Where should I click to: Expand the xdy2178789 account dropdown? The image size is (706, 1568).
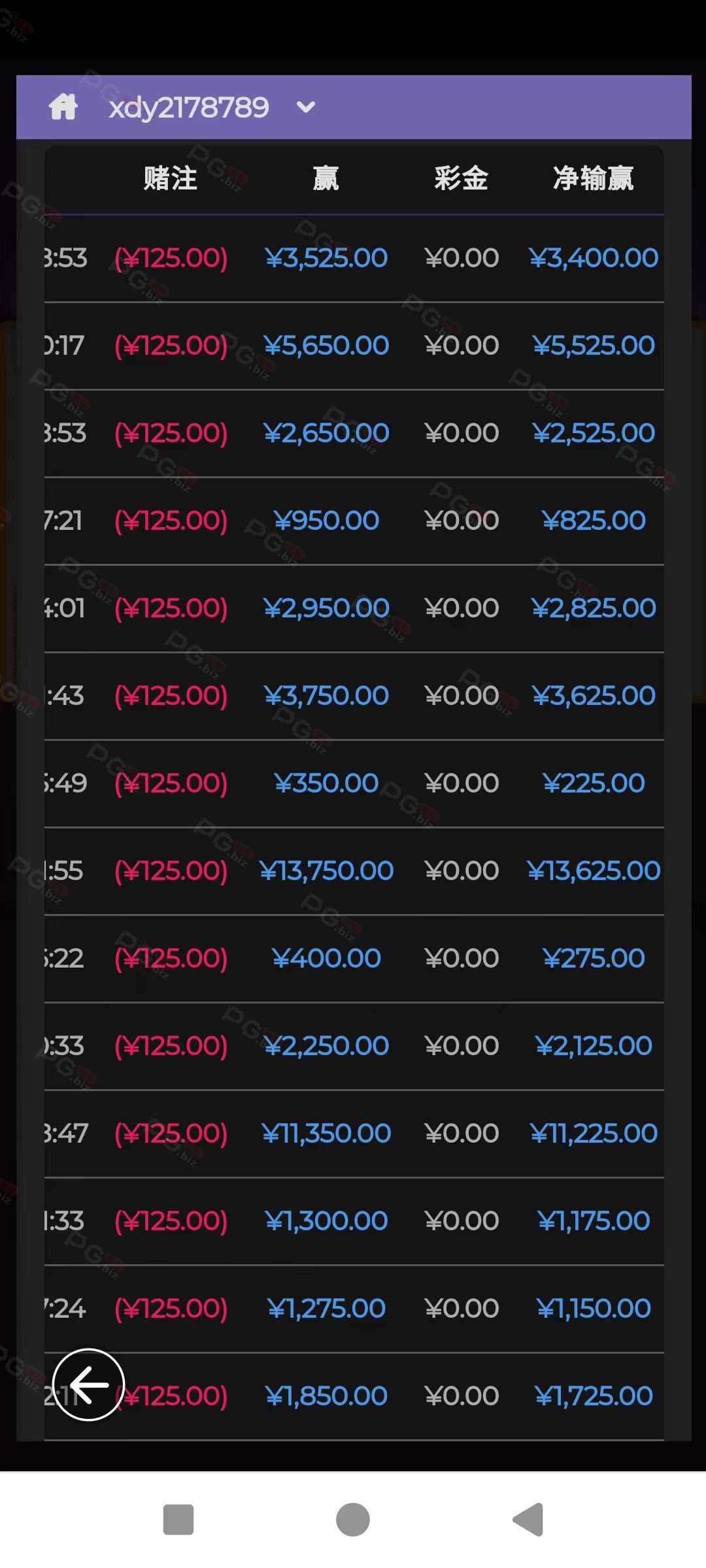point(306,106)
